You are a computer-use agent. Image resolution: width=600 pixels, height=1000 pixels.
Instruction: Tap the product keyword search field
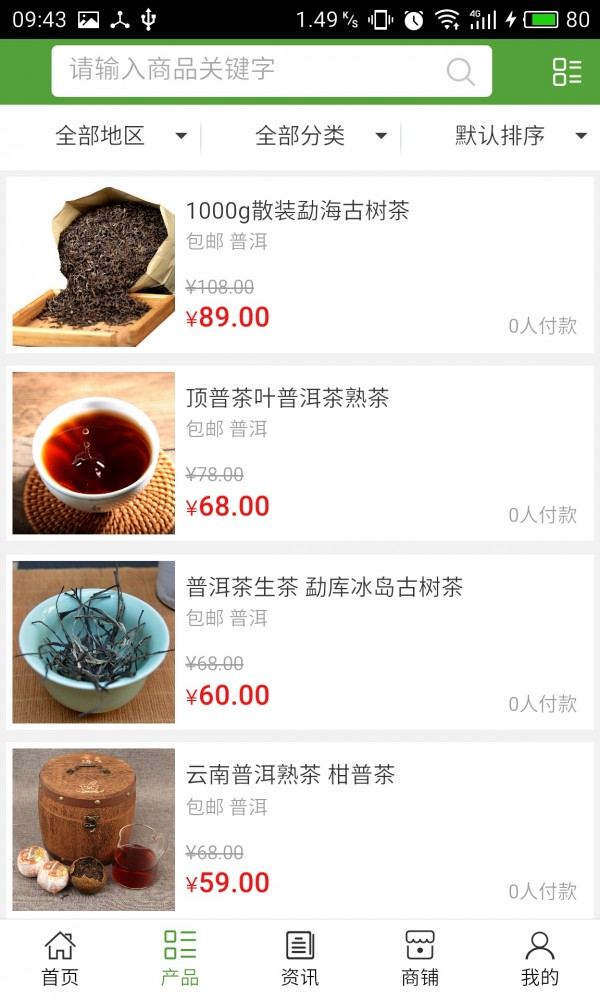pos(250,71)
